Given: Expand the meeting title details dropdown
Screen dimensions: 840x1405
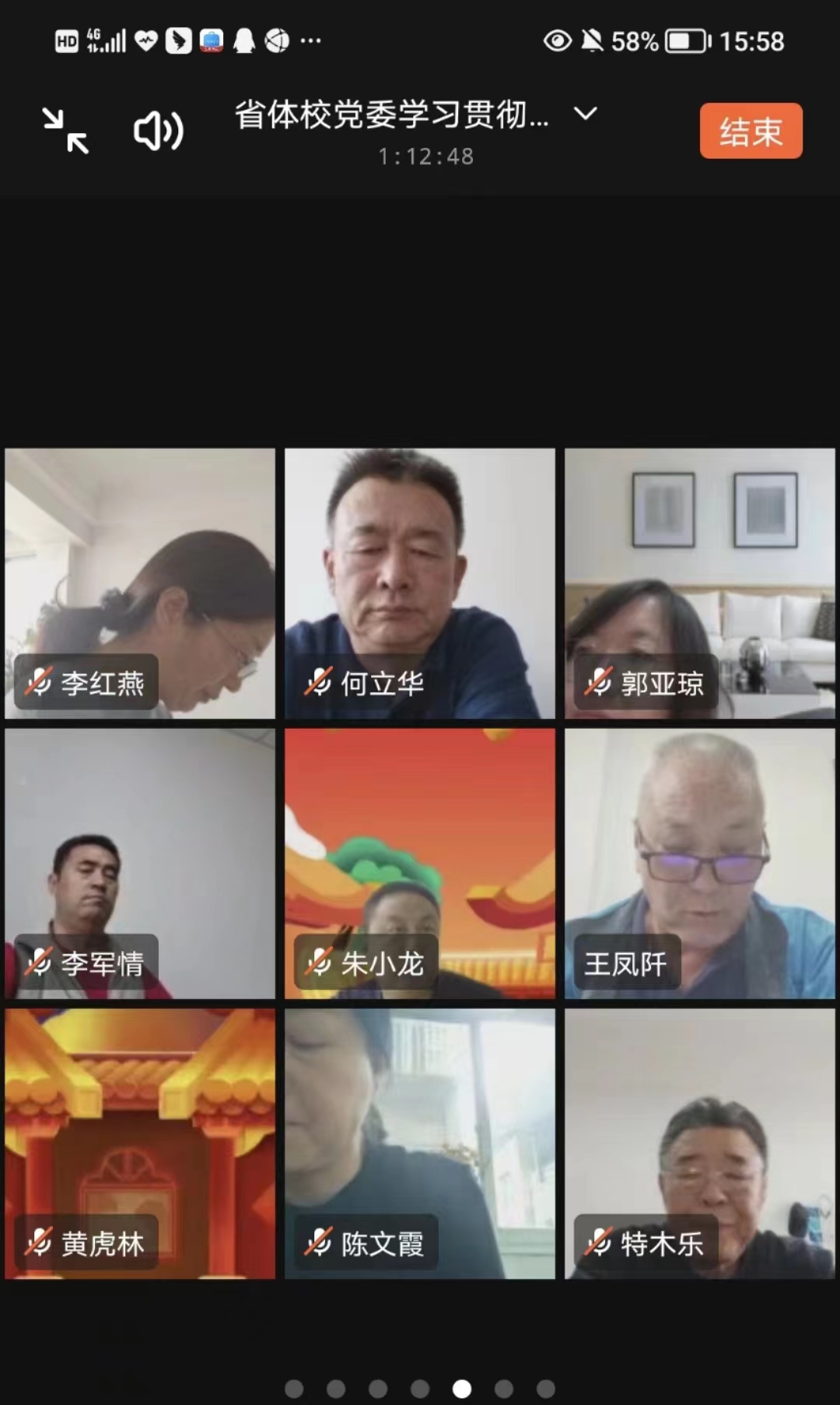Looking at the screenshot, I should [x=585, y=114].
